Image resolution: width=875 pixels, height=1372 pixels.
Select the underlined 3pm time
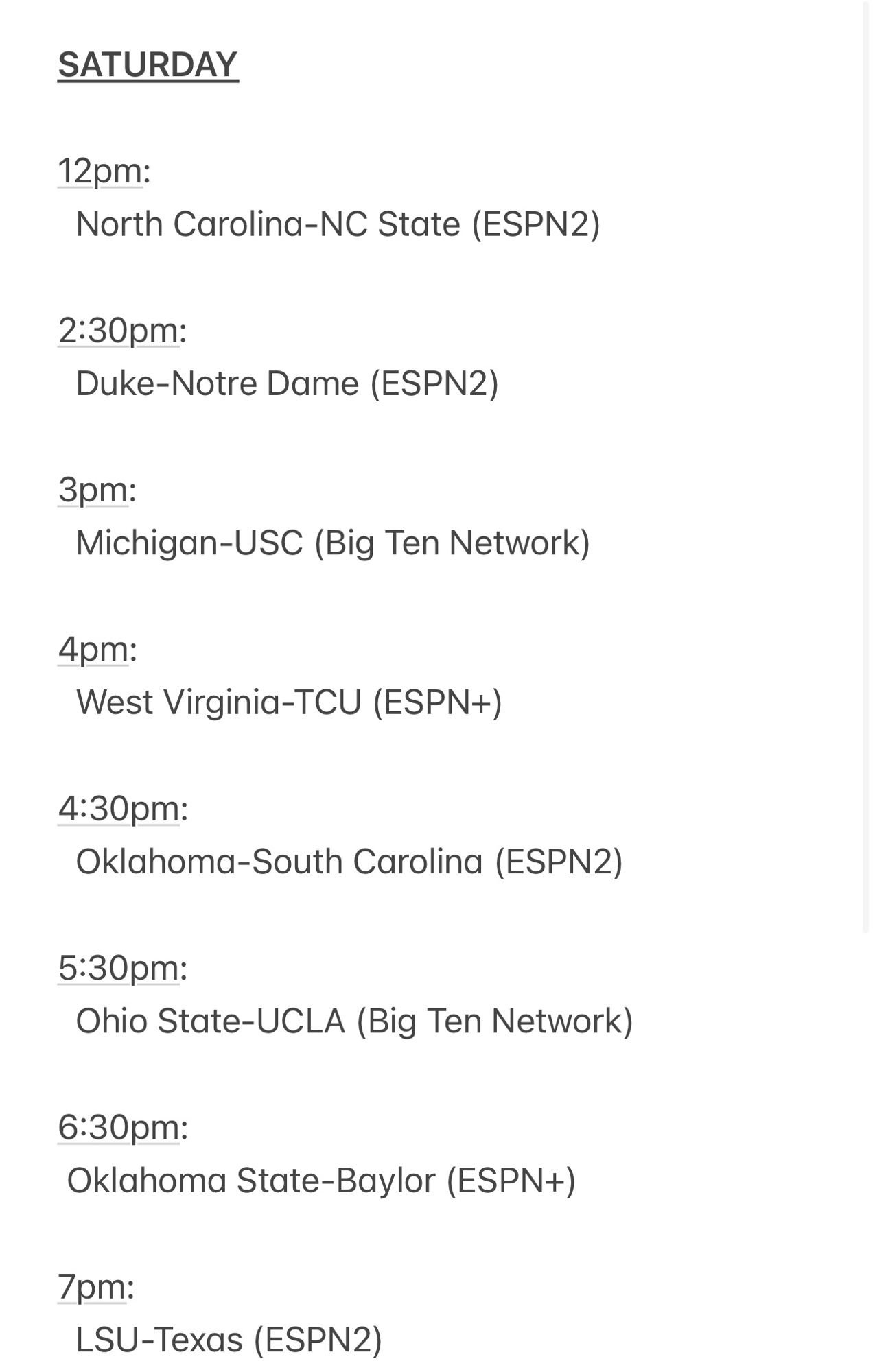click(x=93, y=490)
